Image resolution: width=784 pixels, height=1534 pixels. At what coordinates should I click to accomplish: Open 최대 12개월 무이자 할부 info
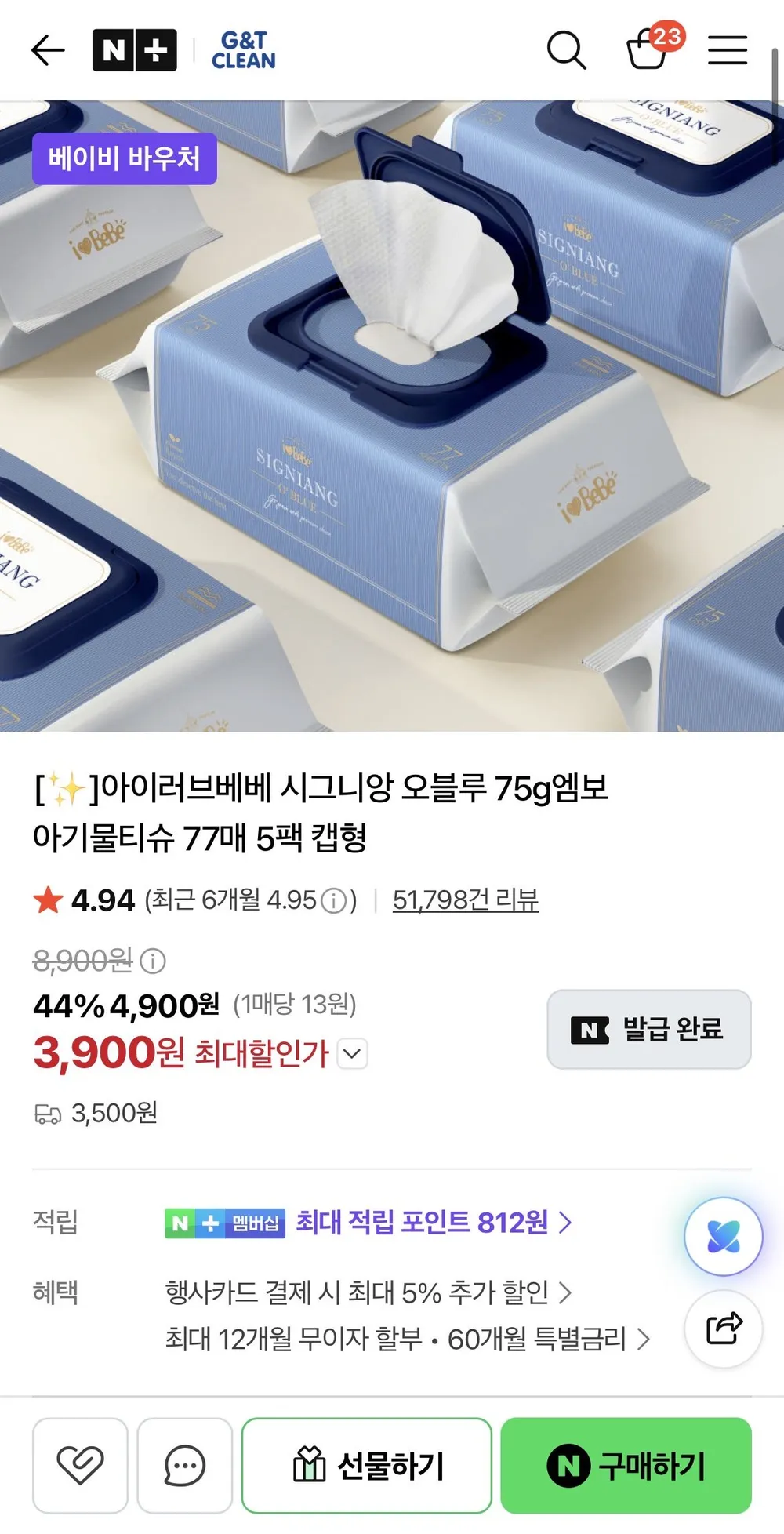(408, 1339)
